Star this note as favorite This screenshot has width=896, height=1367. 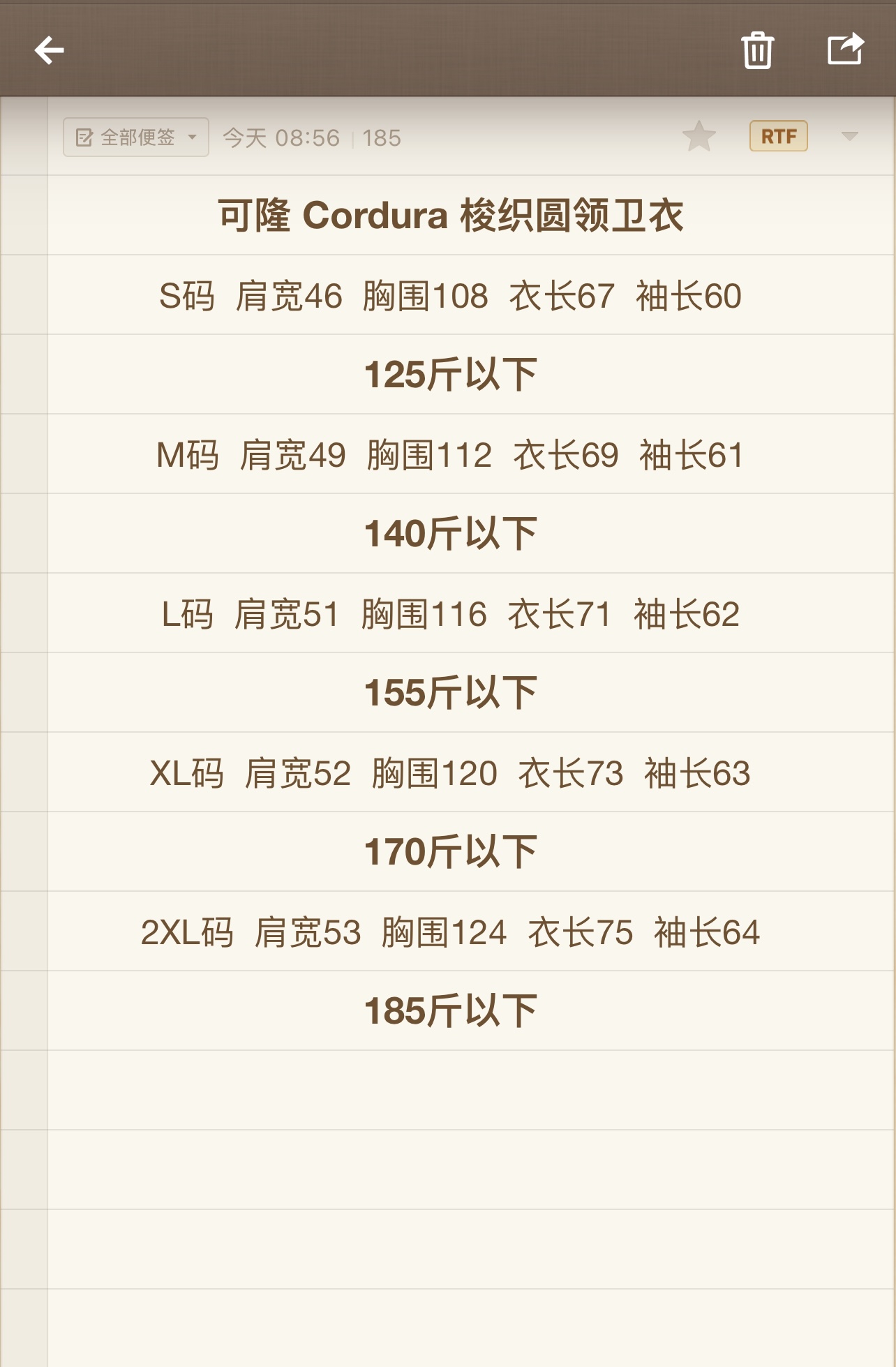point(699,136)
